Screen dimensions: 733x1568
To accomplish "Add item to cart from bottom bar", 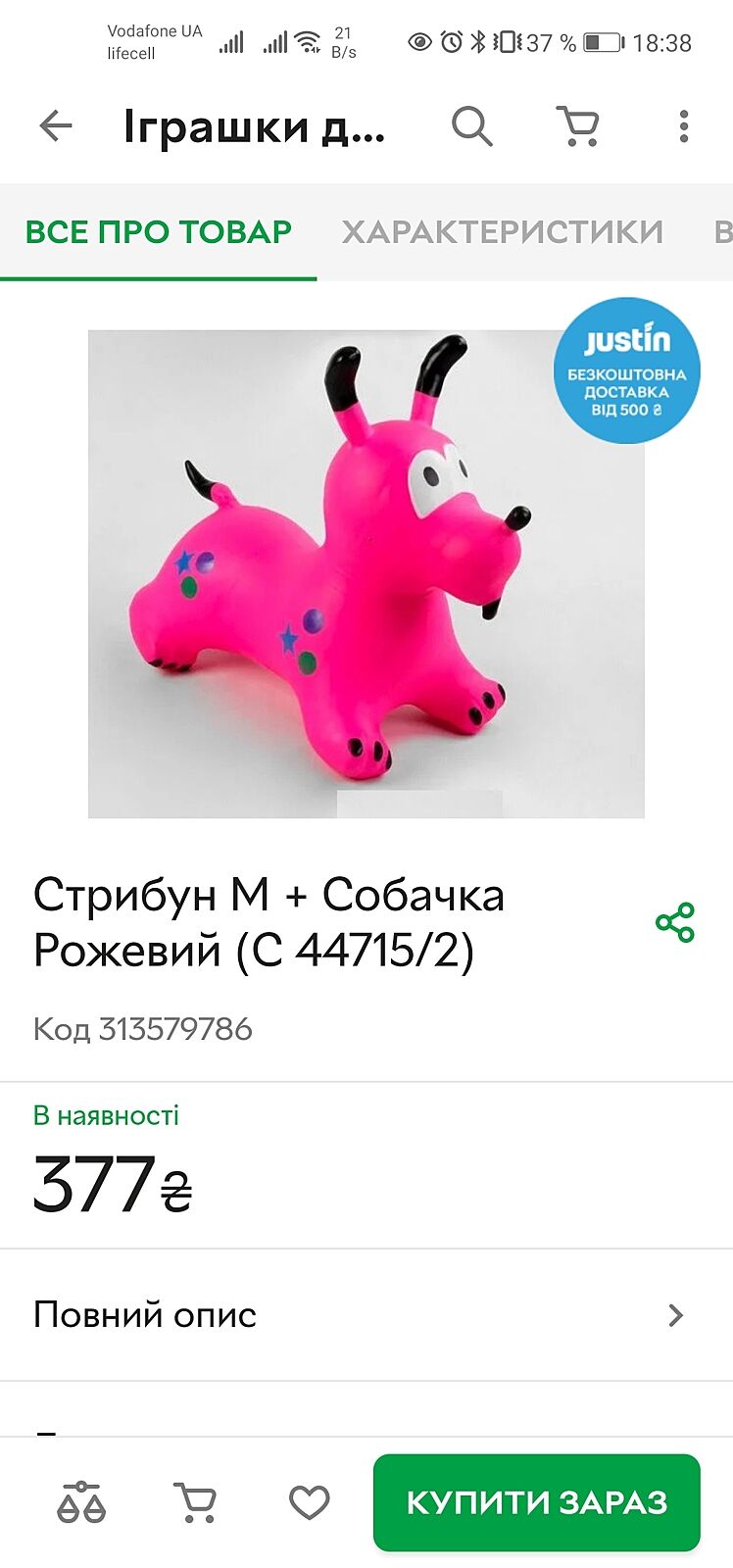I will pos(195,1501).
